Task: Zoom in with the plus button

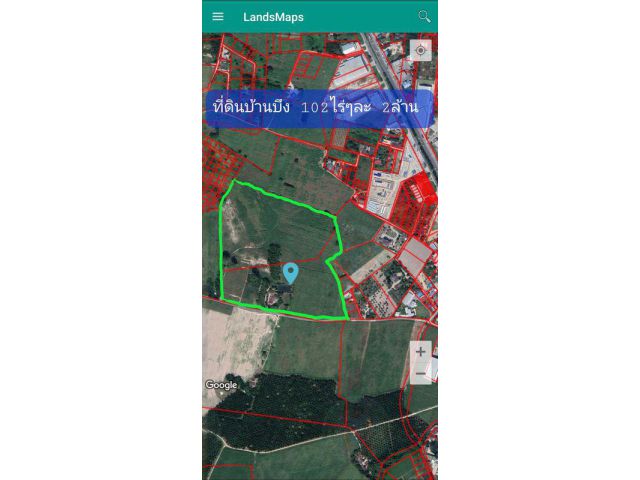Action: [x=421, y=352]
